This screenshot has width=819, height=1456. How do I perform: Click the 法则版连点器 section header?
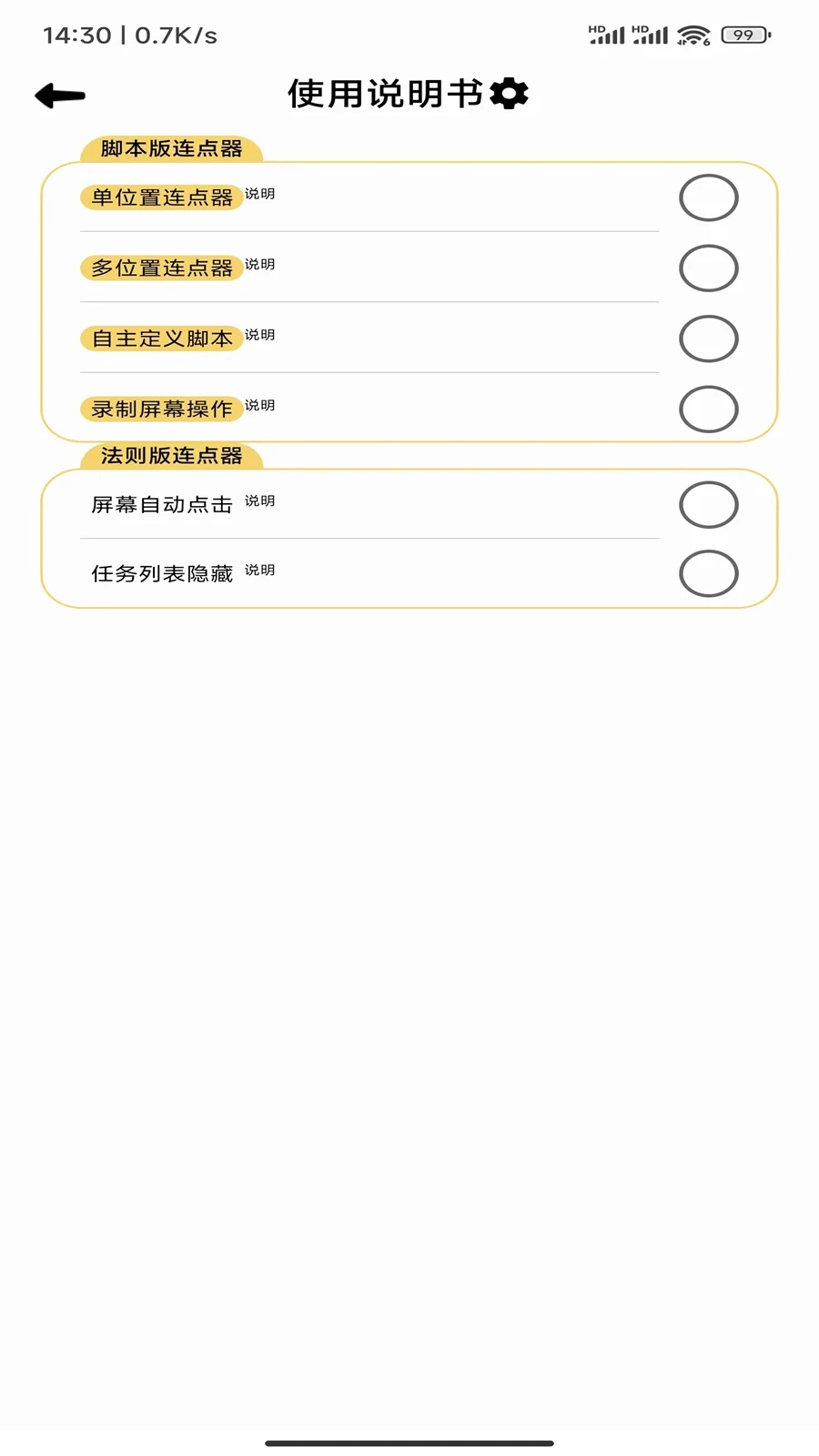pos(171,454)
